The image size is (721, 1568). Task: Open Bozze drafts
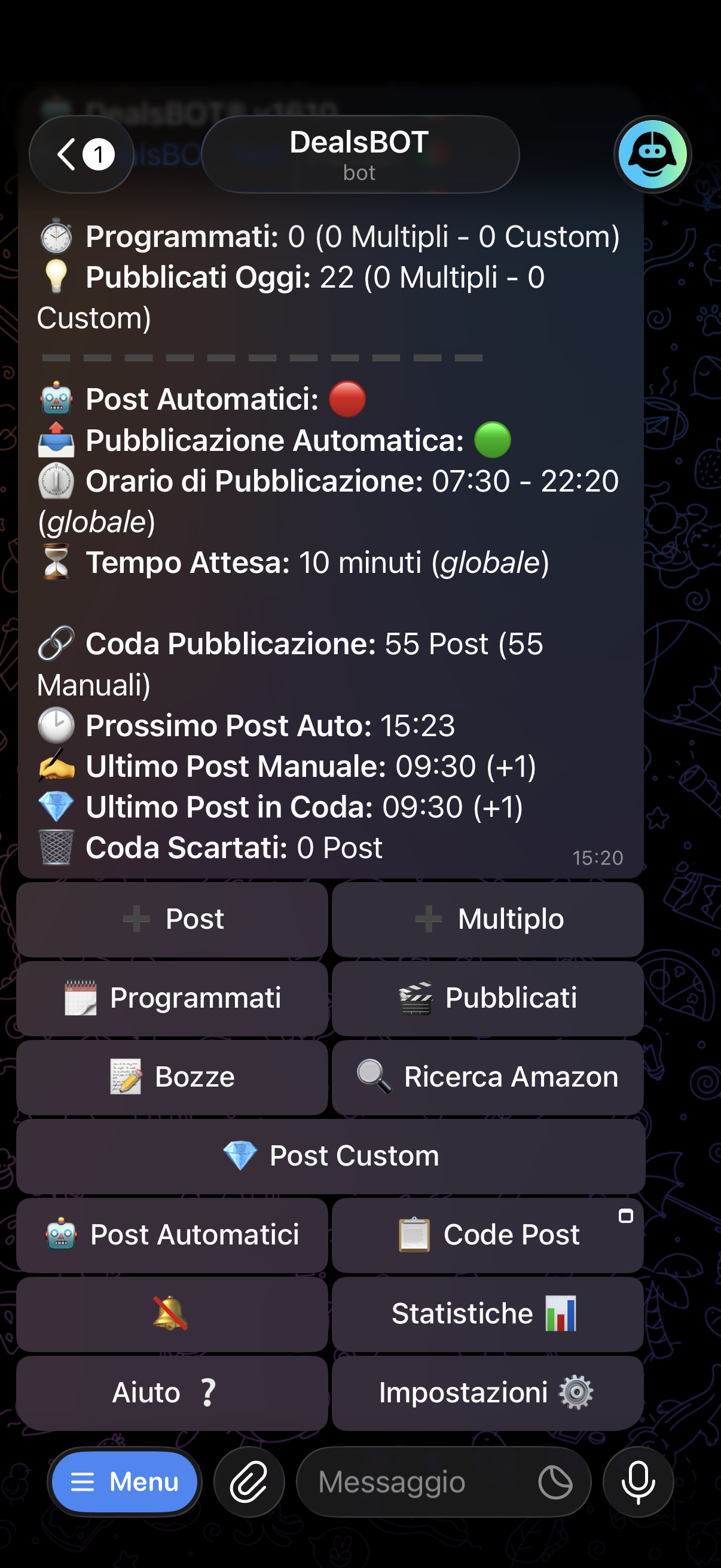click(172, 1077)
